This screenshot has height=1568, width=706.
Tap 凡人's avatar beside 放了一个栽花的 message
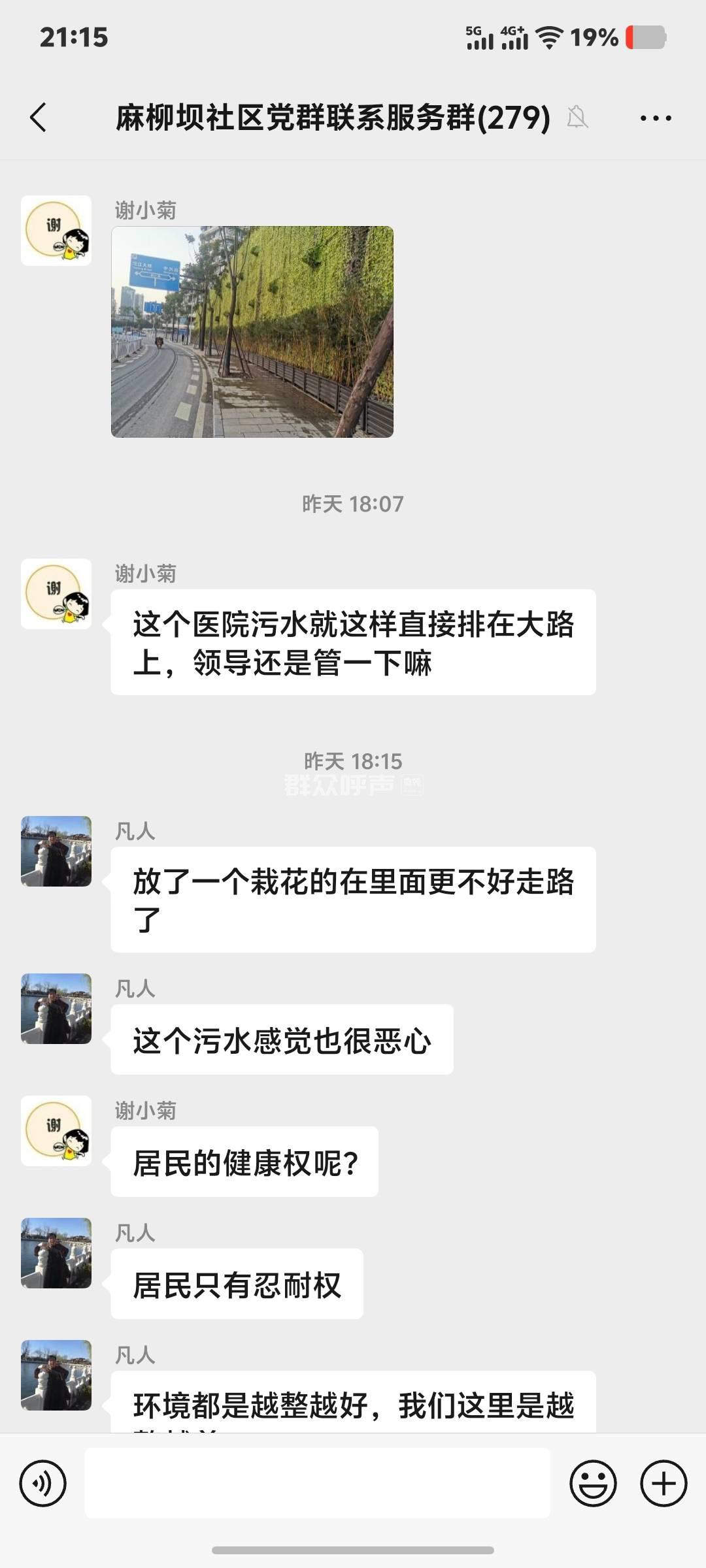[x=56, y=851]
